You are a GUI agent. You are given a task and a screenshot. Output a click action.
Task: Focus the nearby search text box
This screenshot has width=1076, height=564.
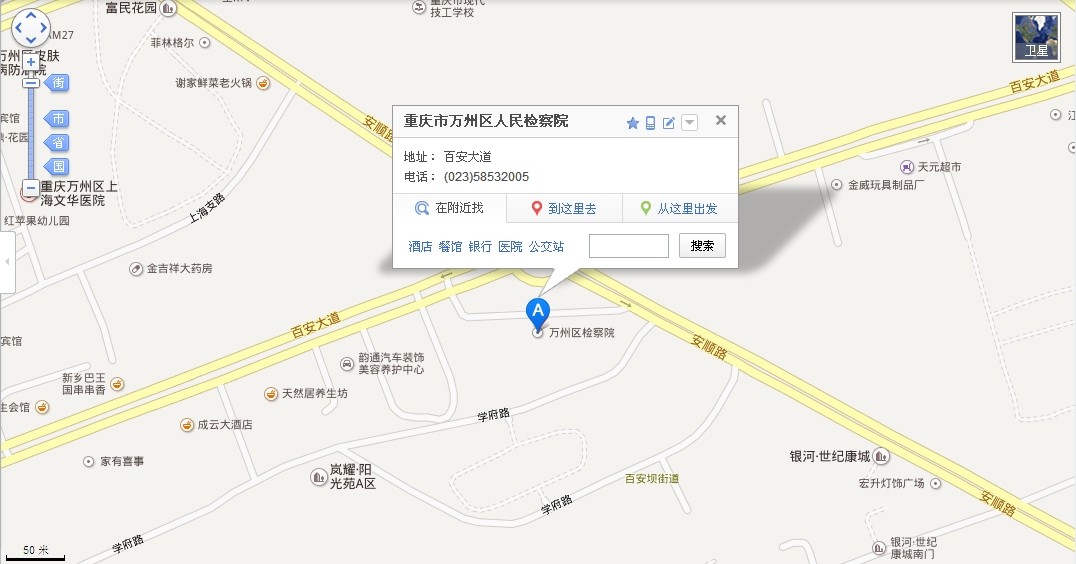[x=628, y=246]
